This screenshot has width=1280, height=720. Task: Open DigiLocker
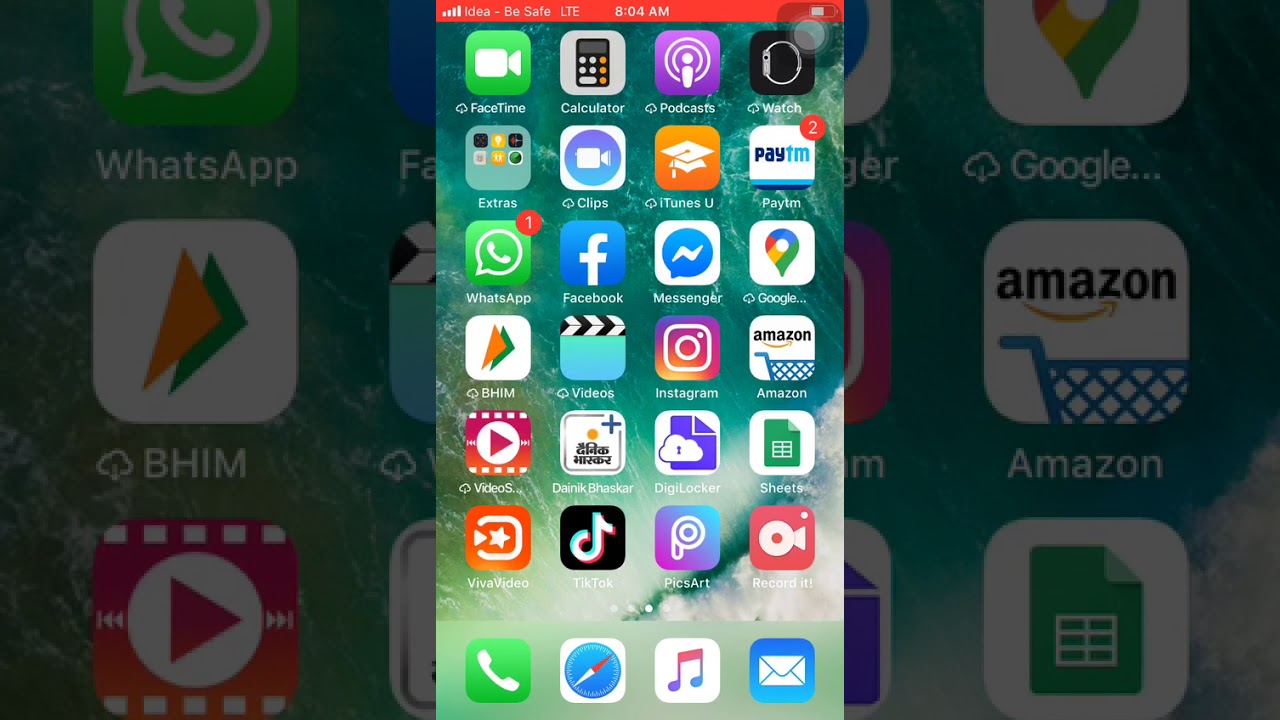(x=687, y=443)
